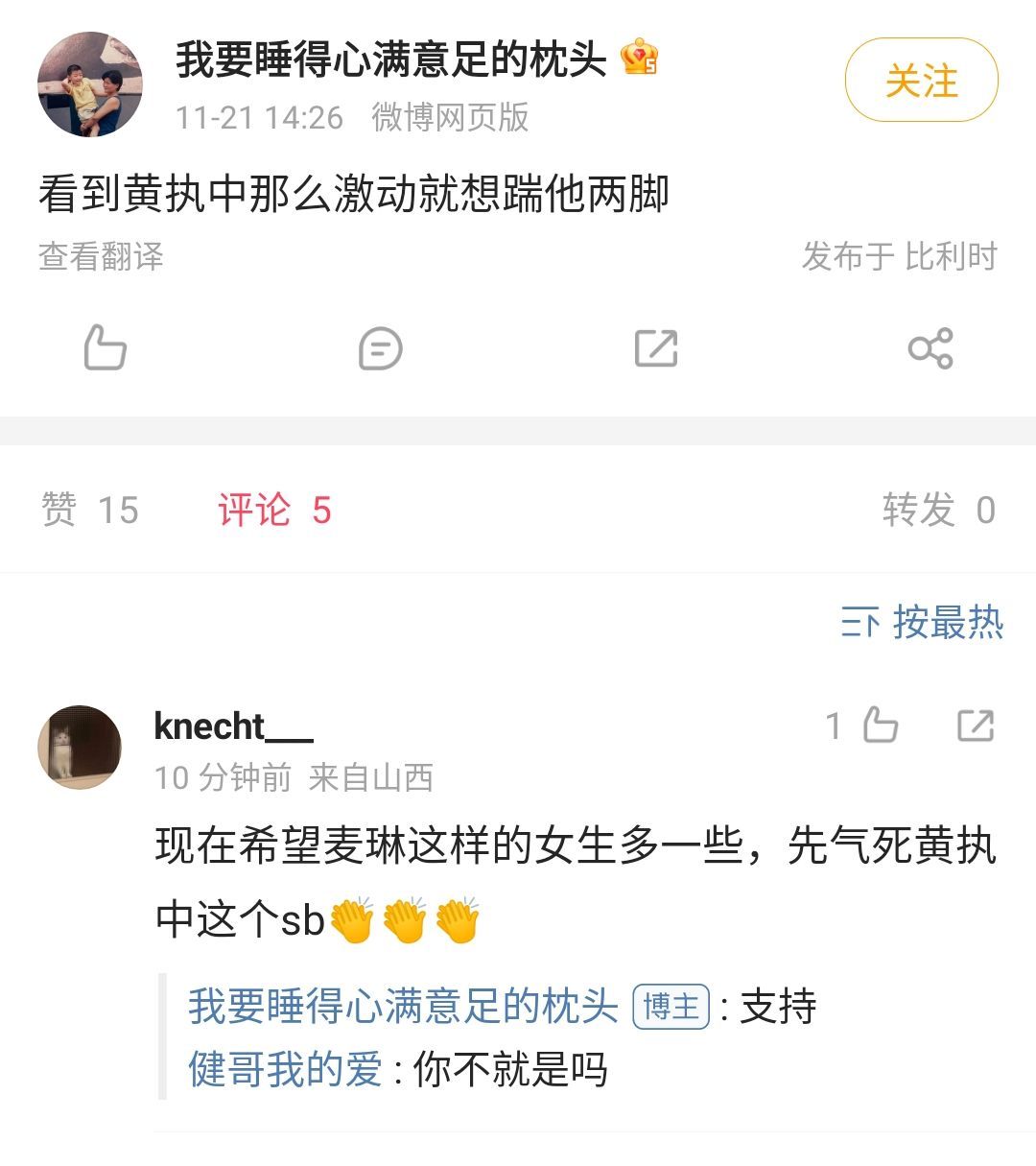Forward knecht___'s comment
1036x1166 pixels.
coord(976,726)
